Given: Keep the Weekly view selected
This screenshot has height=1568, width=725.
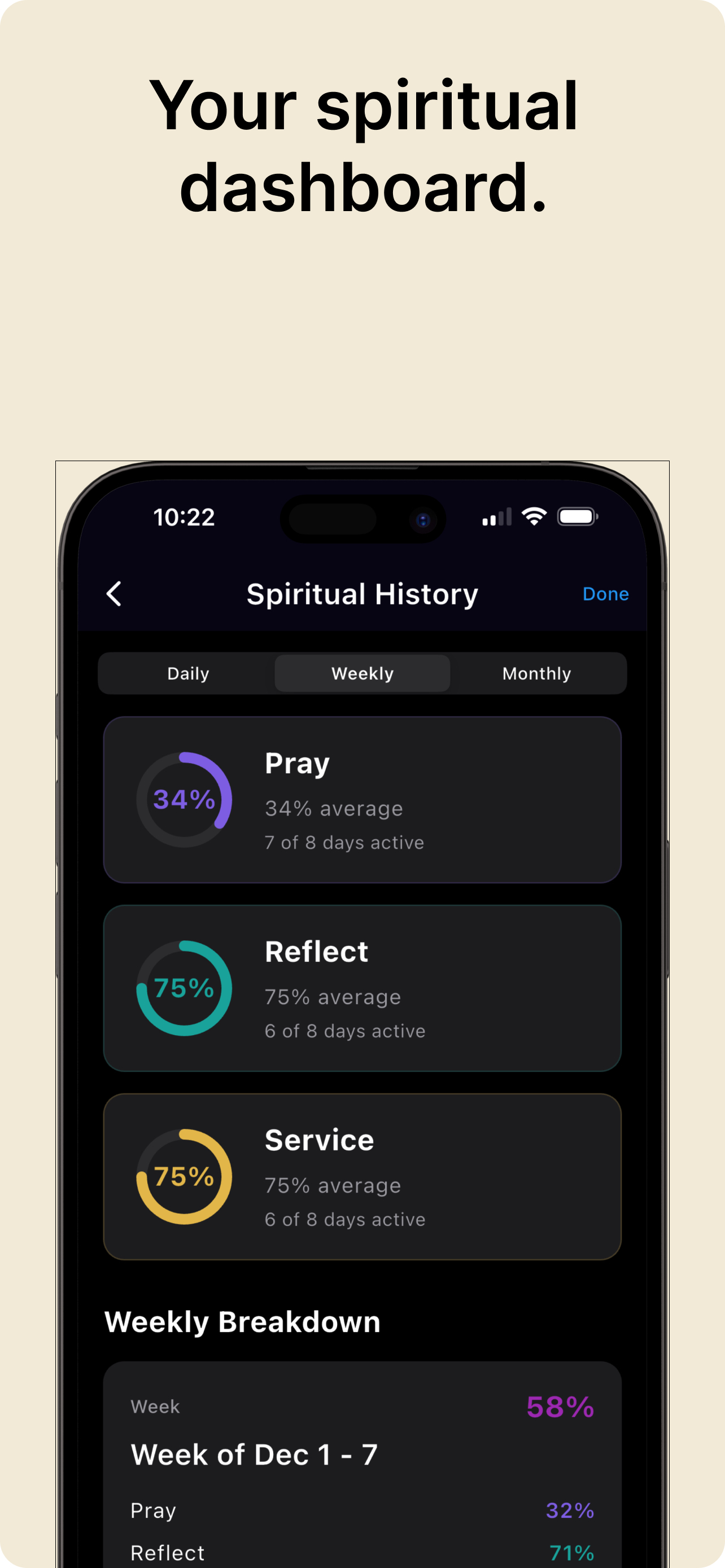Looking at the screenshot, I should click(362, 673).
